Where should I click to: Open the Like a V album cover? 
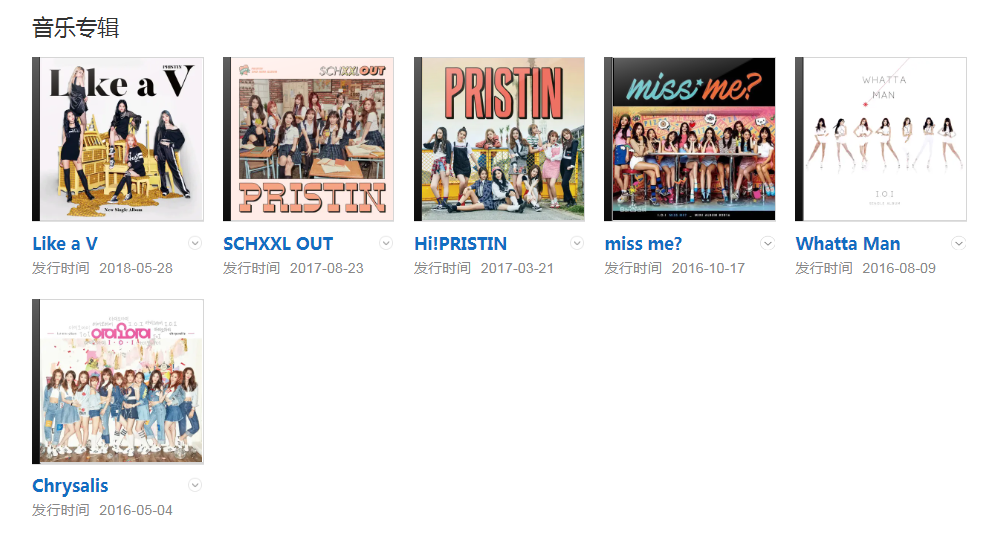pos(118,139)
